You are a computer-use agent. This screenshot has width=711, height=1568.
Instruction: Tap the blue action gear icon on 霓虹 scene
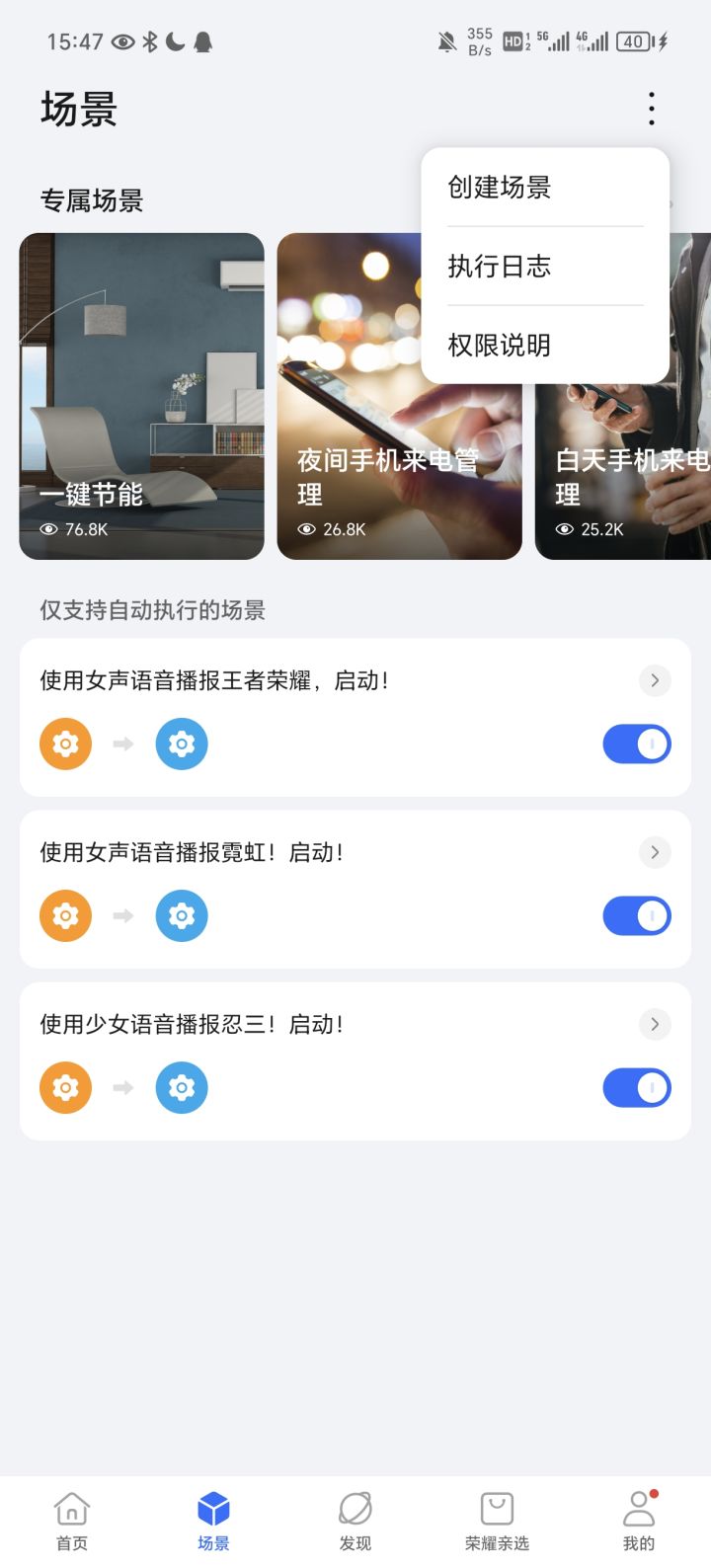[x=182, y=915]
